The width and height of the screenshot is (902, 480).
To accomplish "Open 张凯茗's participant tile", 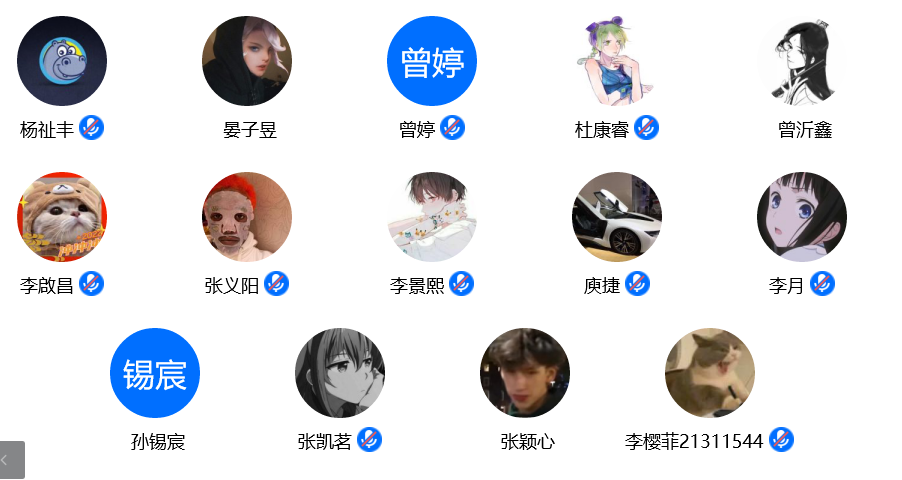I will click(340, 373).
